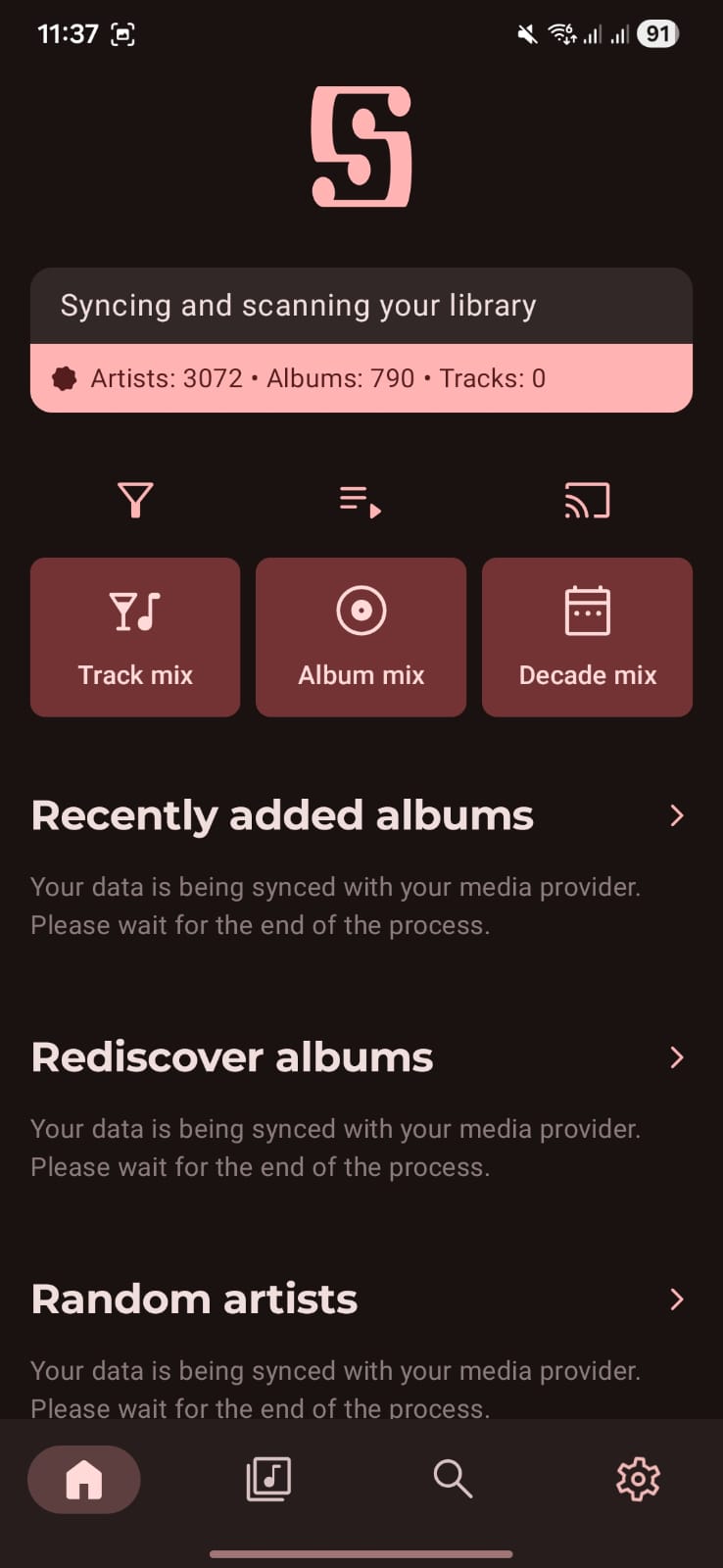Expand Recently added albums with its chevron
723x1568 pixels.
coord(676,815)
